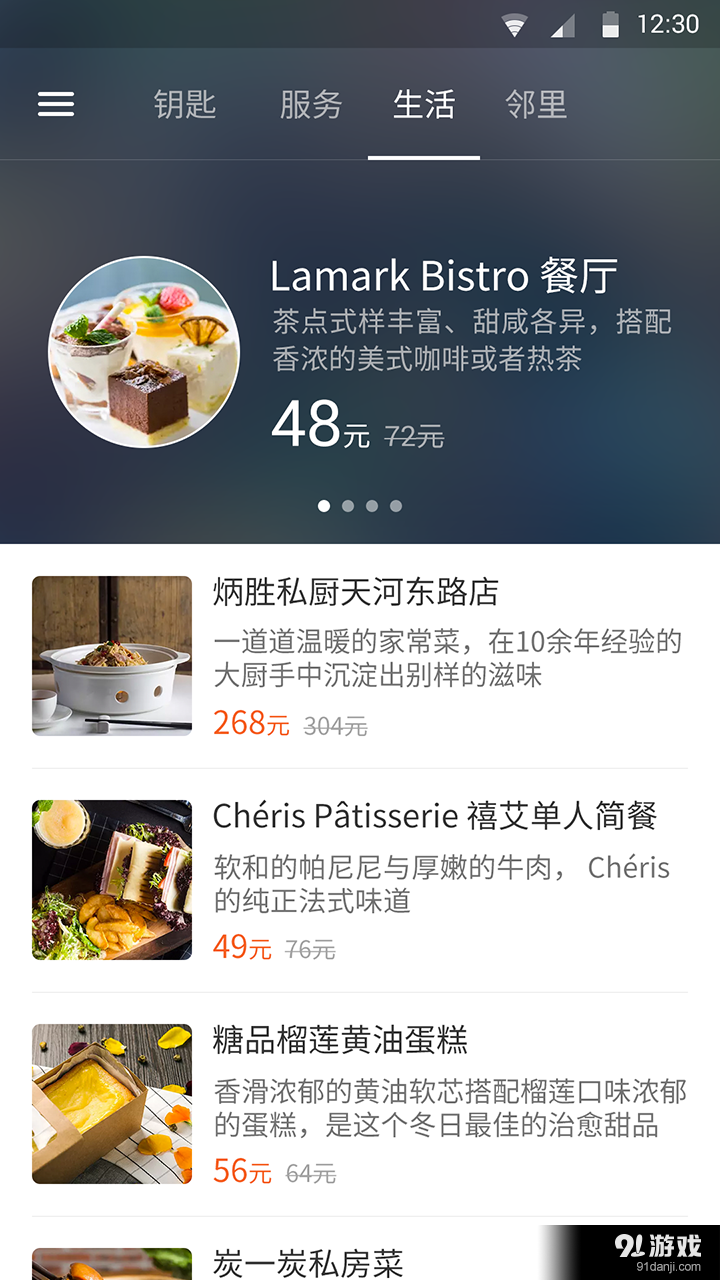Tap the third carousel dot
The height and width of the screenshot is (1280, 720).
(372, 506)
